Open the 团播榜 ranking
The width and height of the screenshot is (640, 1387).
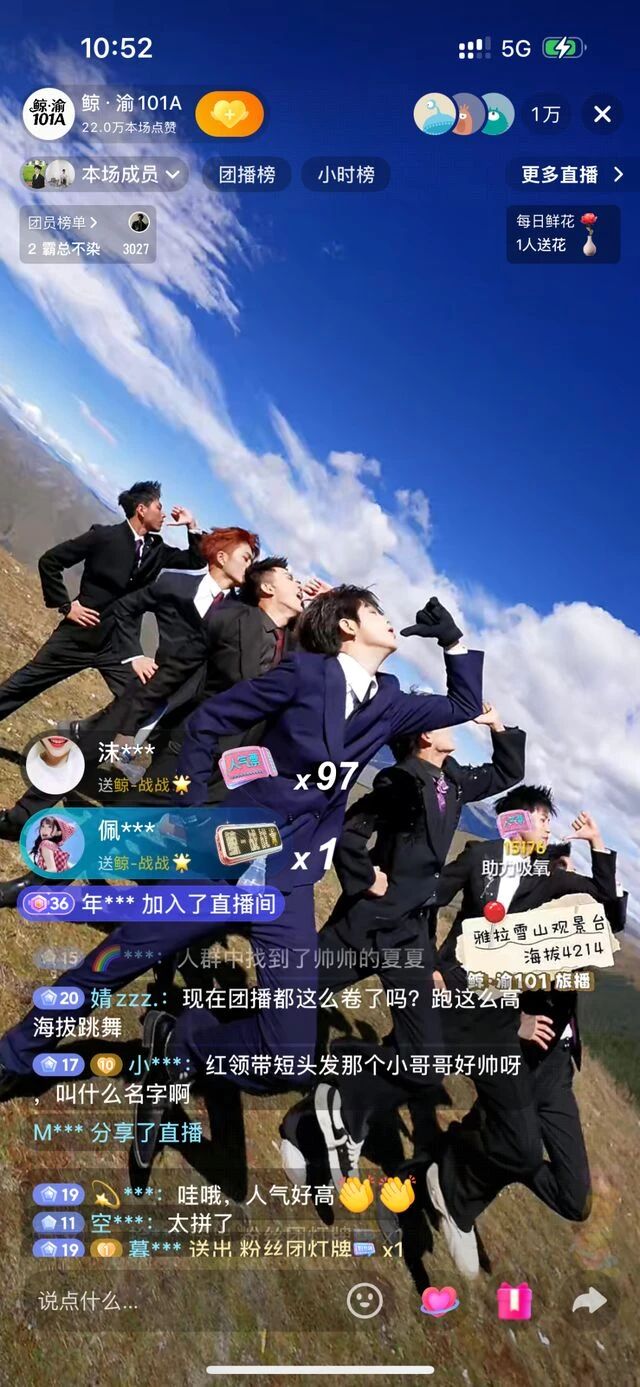click(246, 174)
